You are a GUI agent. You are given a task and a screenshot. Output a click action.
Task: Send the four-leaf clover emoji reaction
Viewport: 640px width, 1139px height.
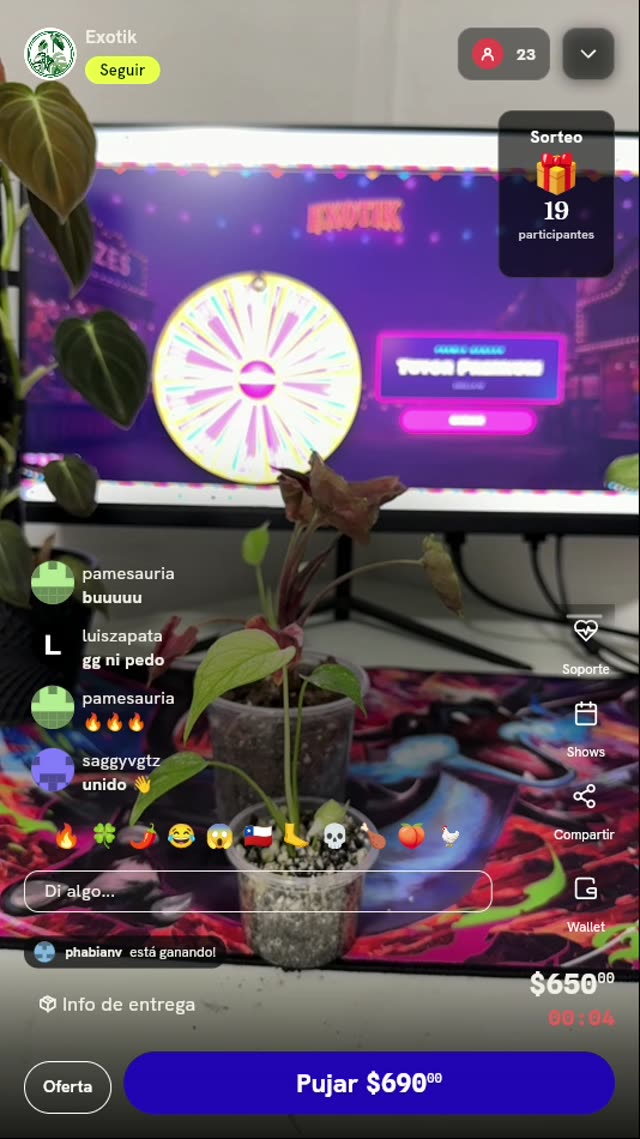click(104, 837)
